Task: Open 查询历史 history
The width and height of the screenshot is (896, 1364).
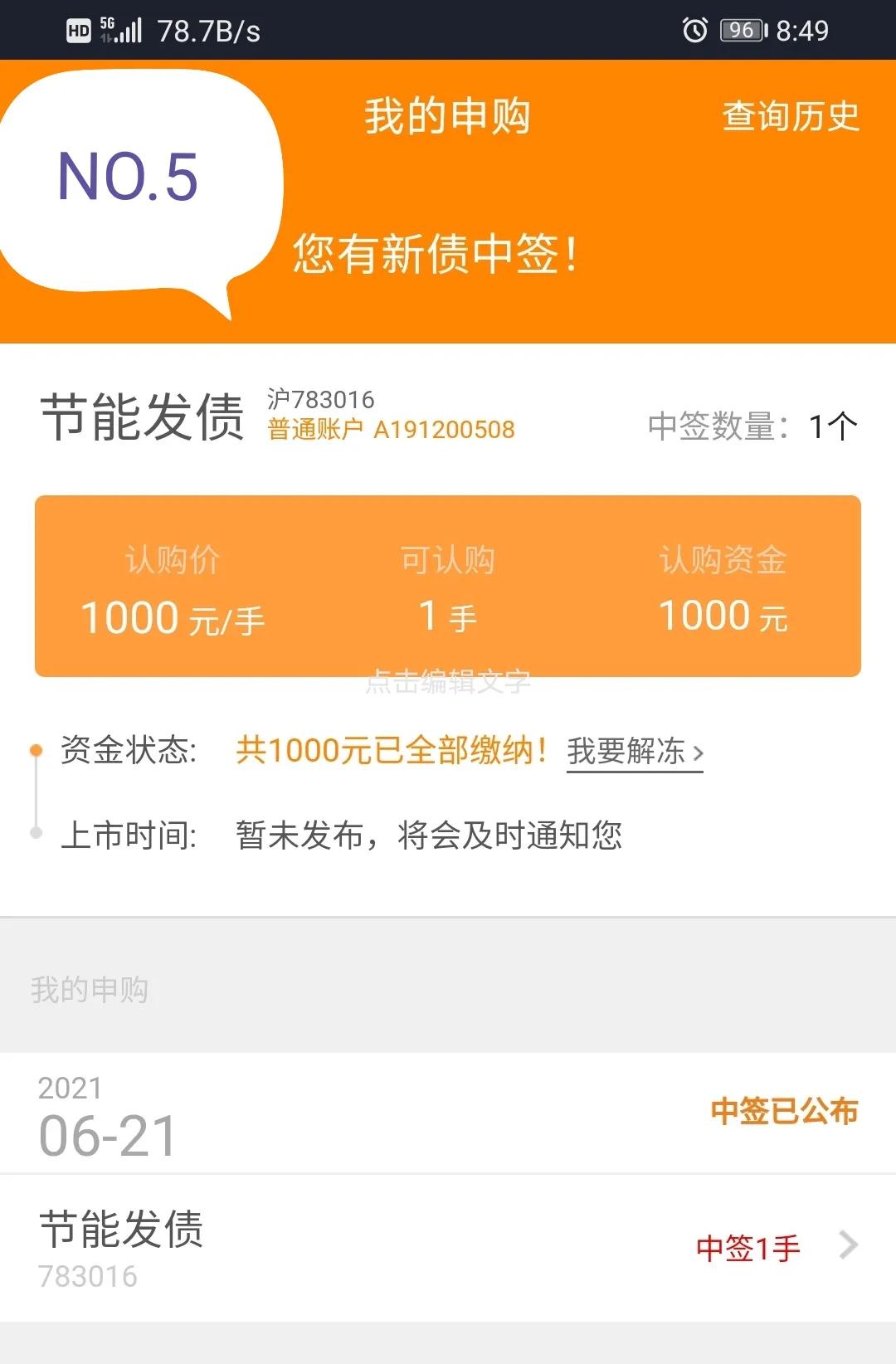Action: tap(790, 116)
